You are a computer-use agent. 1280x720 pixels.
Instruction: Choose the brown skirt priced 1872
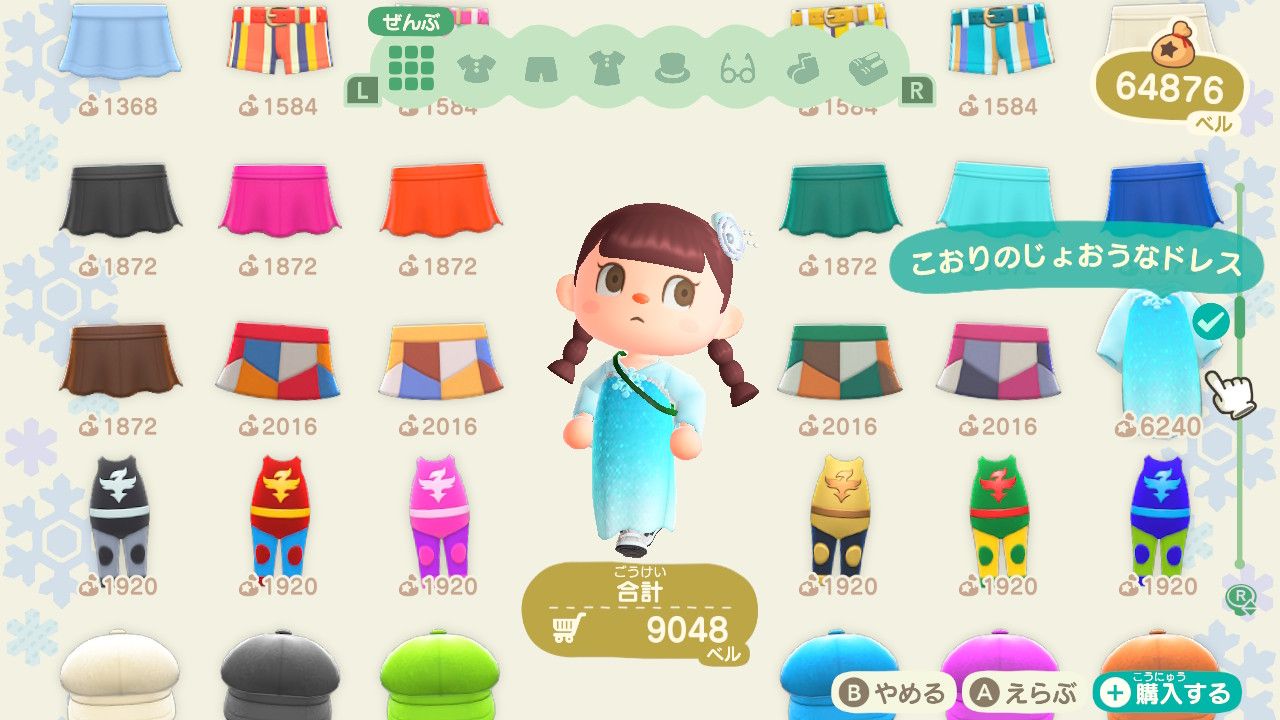(x=120, y=359)
